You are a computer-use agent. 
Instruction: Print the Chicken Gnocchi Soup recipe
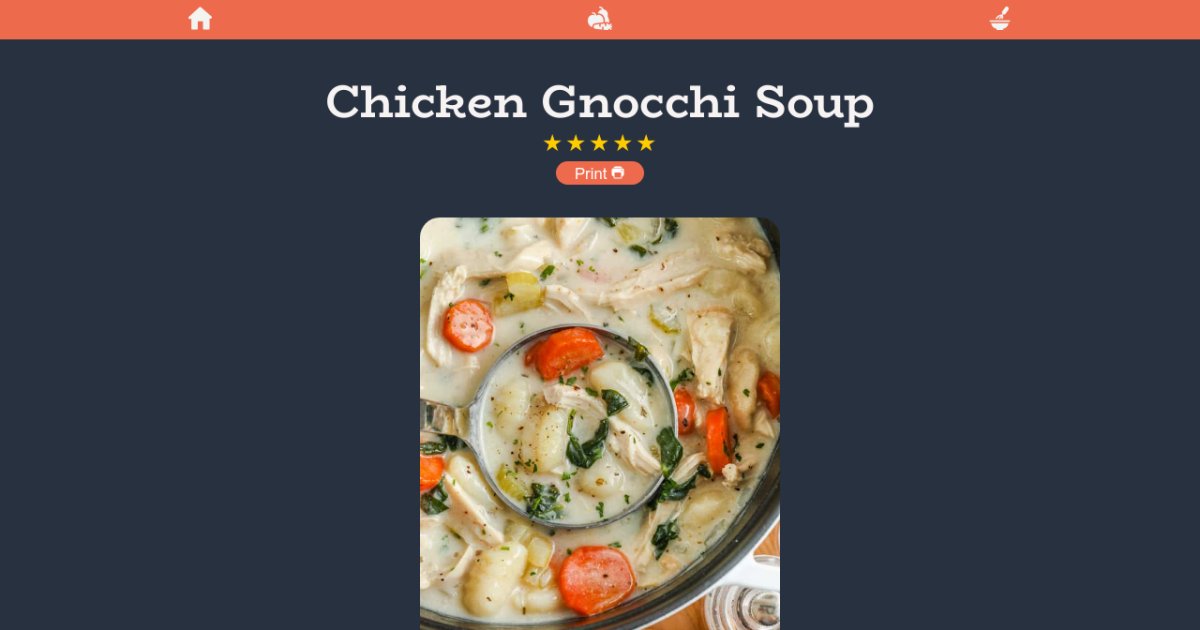pyautogui.click(x=600, y=173)
